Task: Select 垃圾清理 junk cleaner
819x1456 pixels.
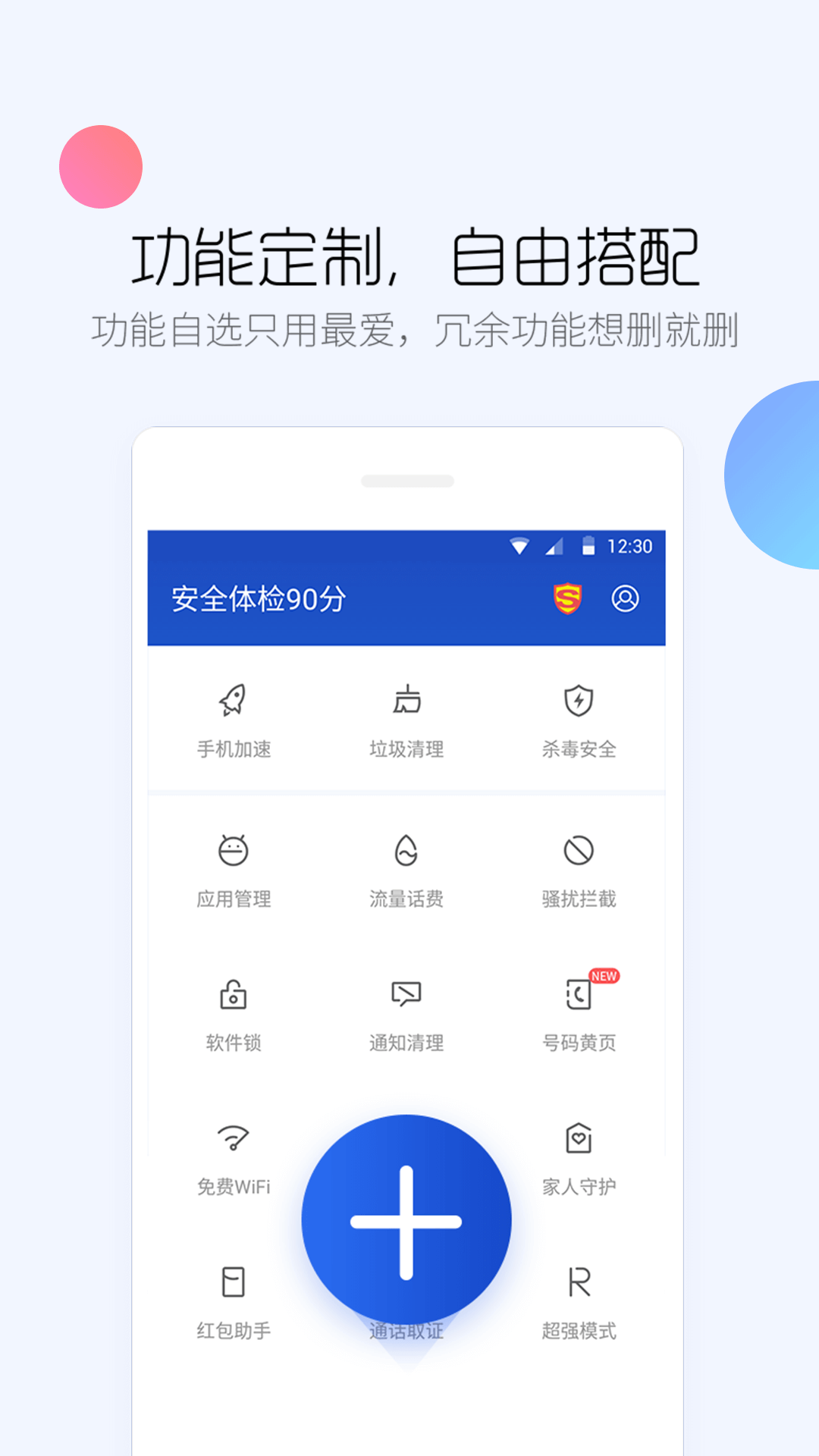Action: coord(406,720)
